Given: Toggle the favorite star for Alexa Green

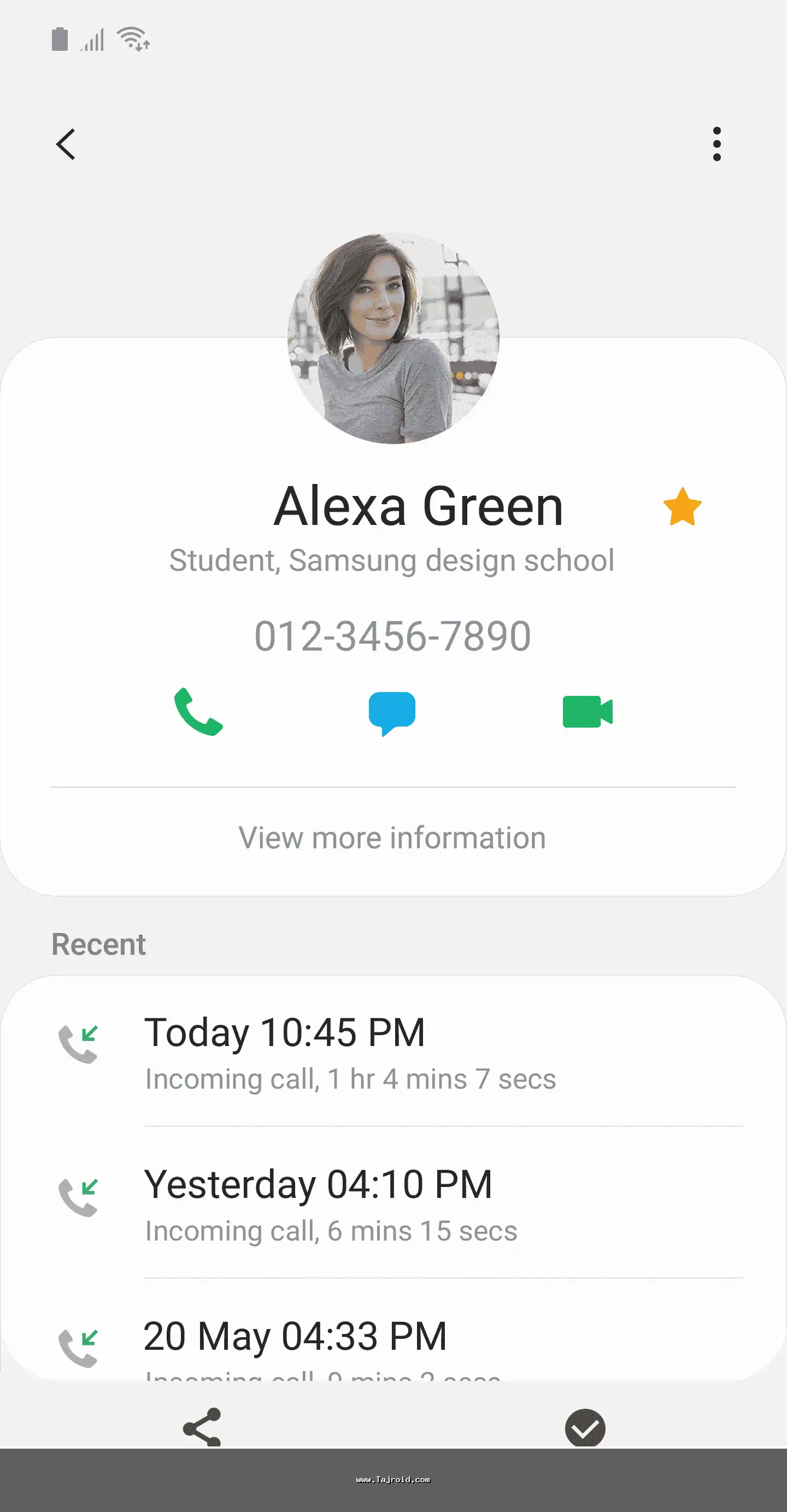Looking at the screenshot, I should click(682, 507).
